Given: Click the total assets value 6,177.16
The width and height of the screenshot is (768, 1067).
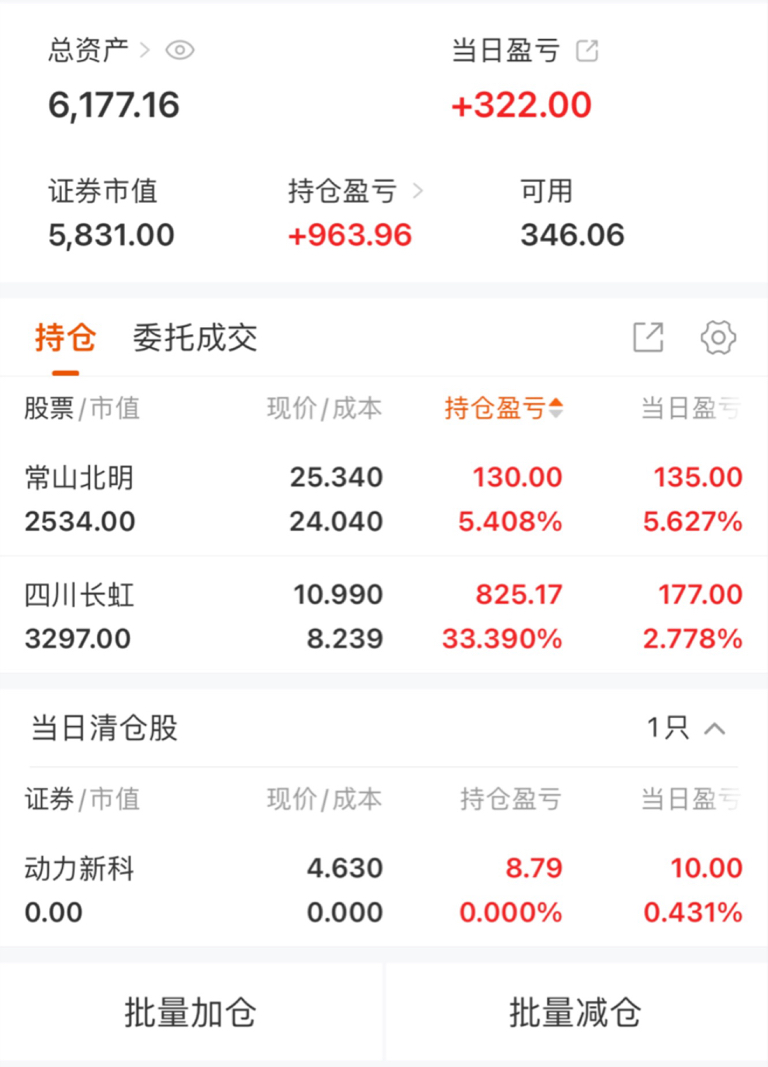Looking at the screenshot, I should click(x=113, y=104).
